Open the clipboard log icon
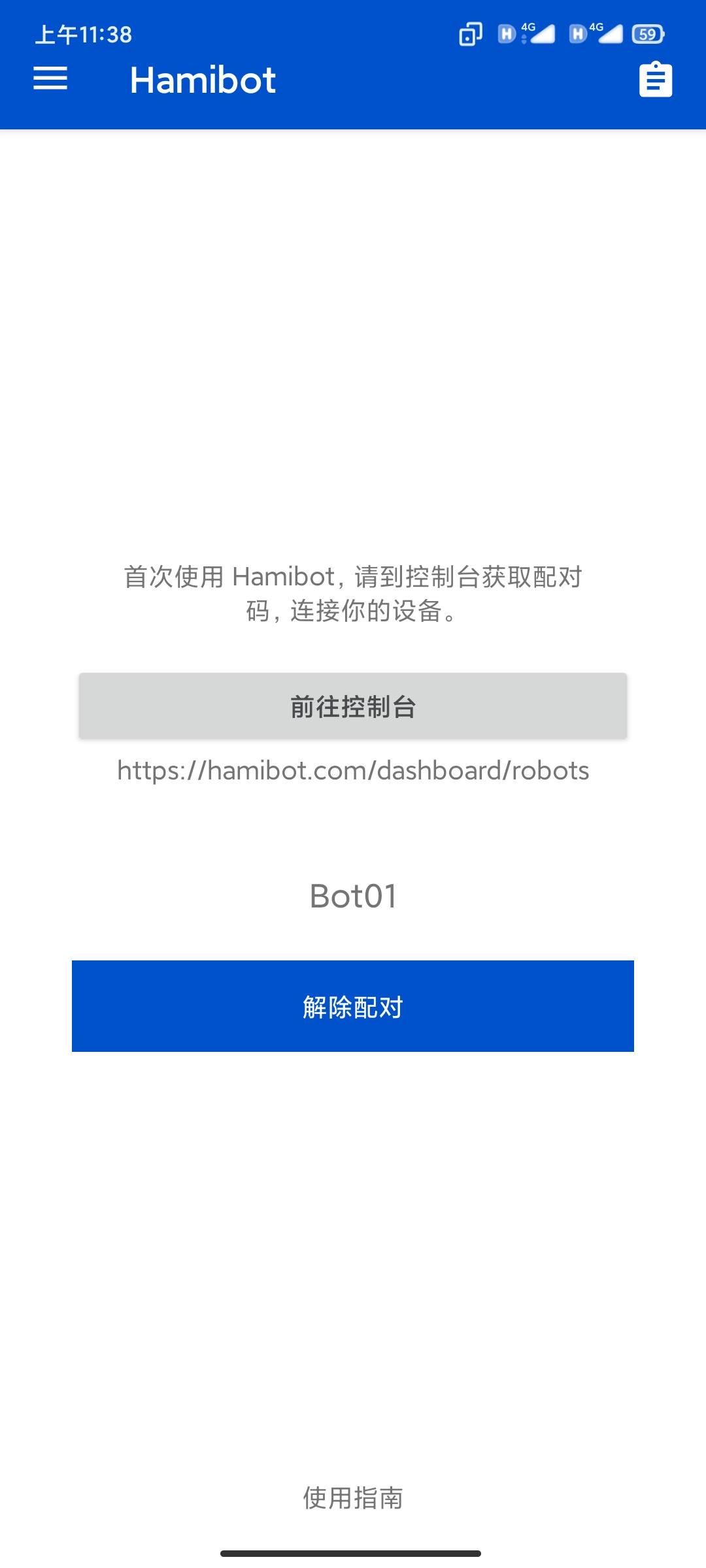The height and width of the screenshot is (1568, 706). pos(655,80)
